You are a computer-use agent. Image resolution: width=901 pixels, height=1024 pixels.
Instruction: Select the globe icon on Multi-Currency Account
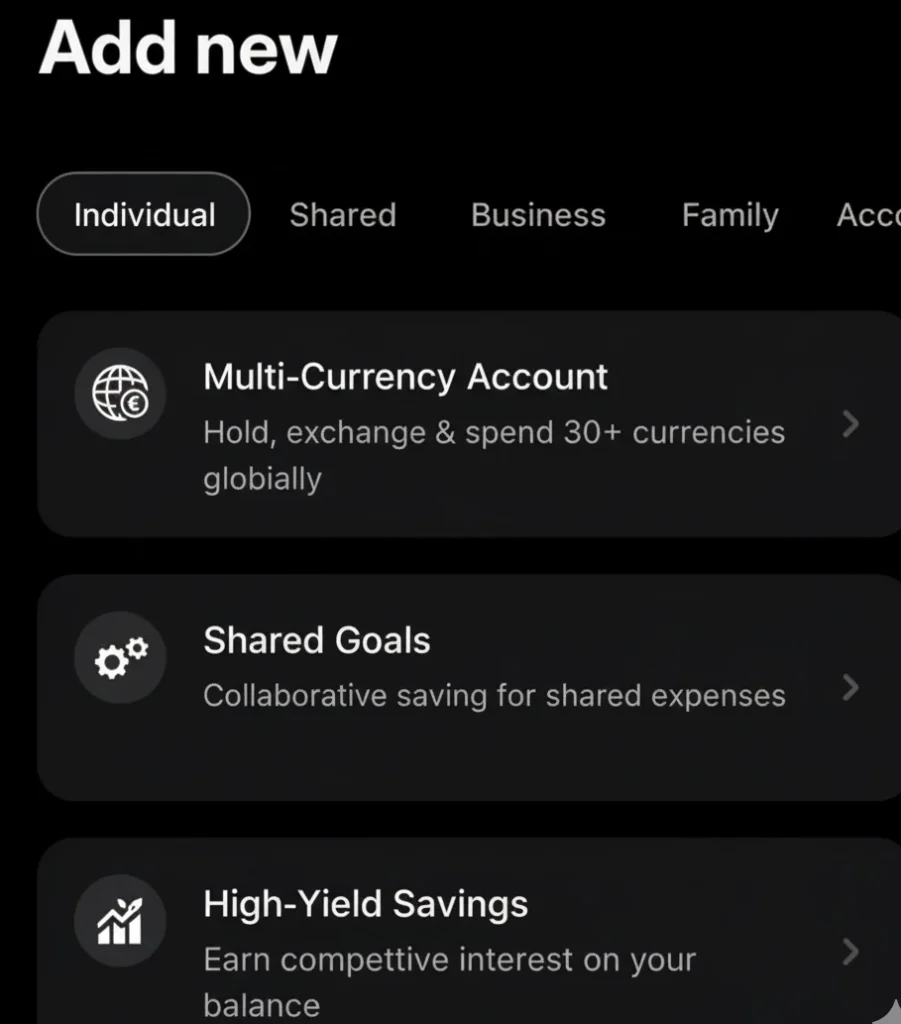pos(120,393)
